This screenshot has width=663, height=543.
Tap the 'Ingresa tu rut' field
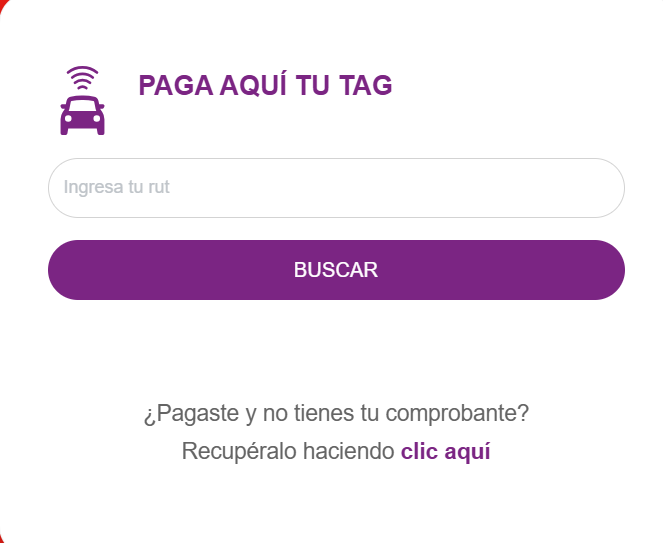(336, 188)
